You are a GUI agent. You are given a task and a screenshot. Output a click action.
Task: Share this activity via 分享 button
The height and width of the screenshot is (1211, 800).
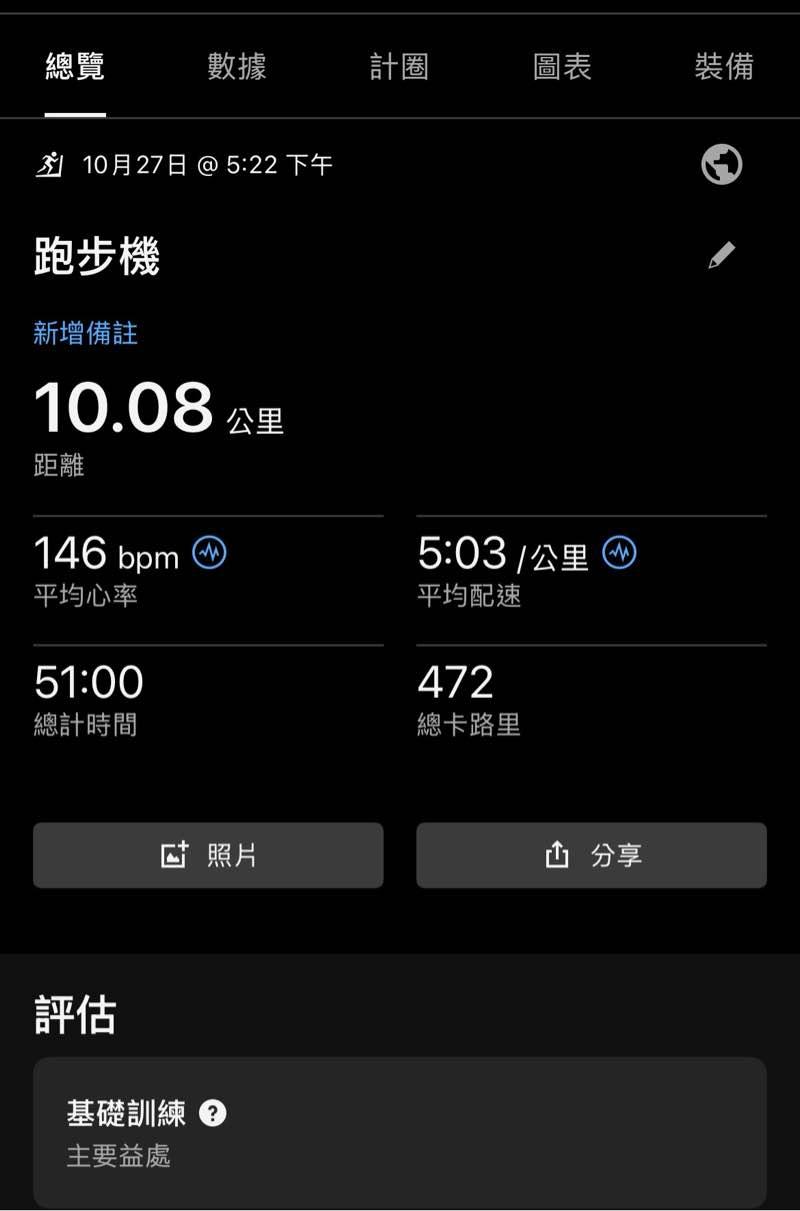(x=591, y=855)
